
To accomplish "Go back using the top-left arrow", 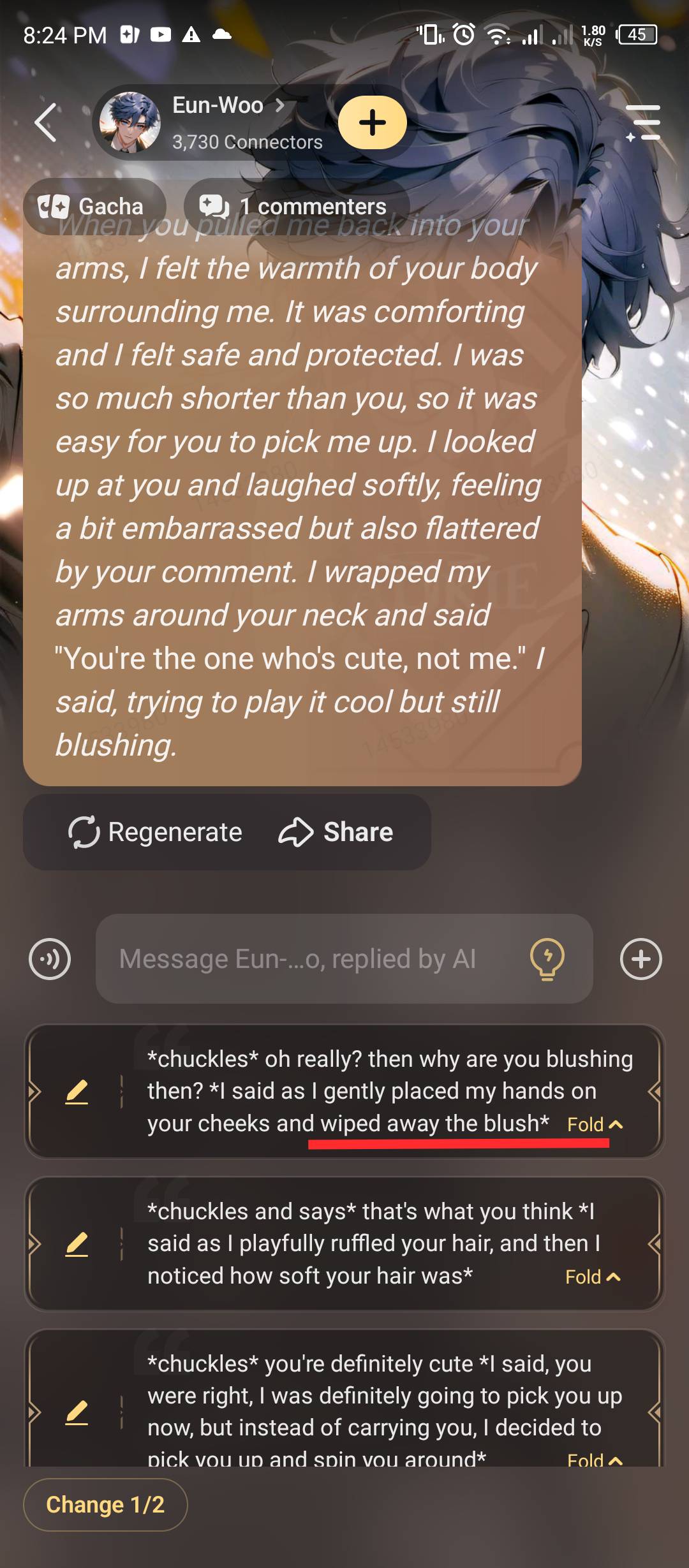I will tap(46, 122).
